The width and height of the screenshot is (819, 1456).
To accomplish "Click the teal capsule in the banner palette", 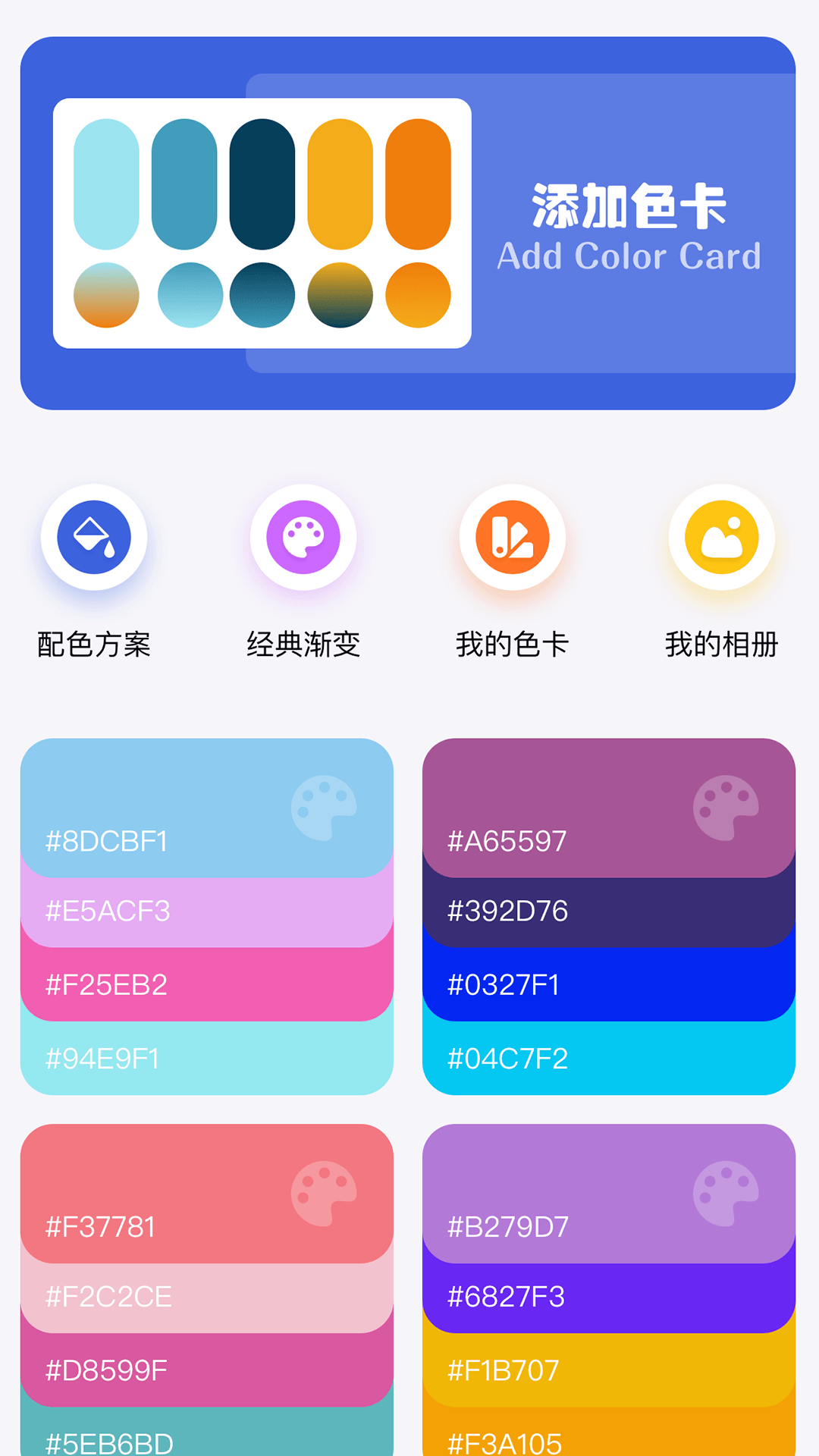I will (184, 184).
